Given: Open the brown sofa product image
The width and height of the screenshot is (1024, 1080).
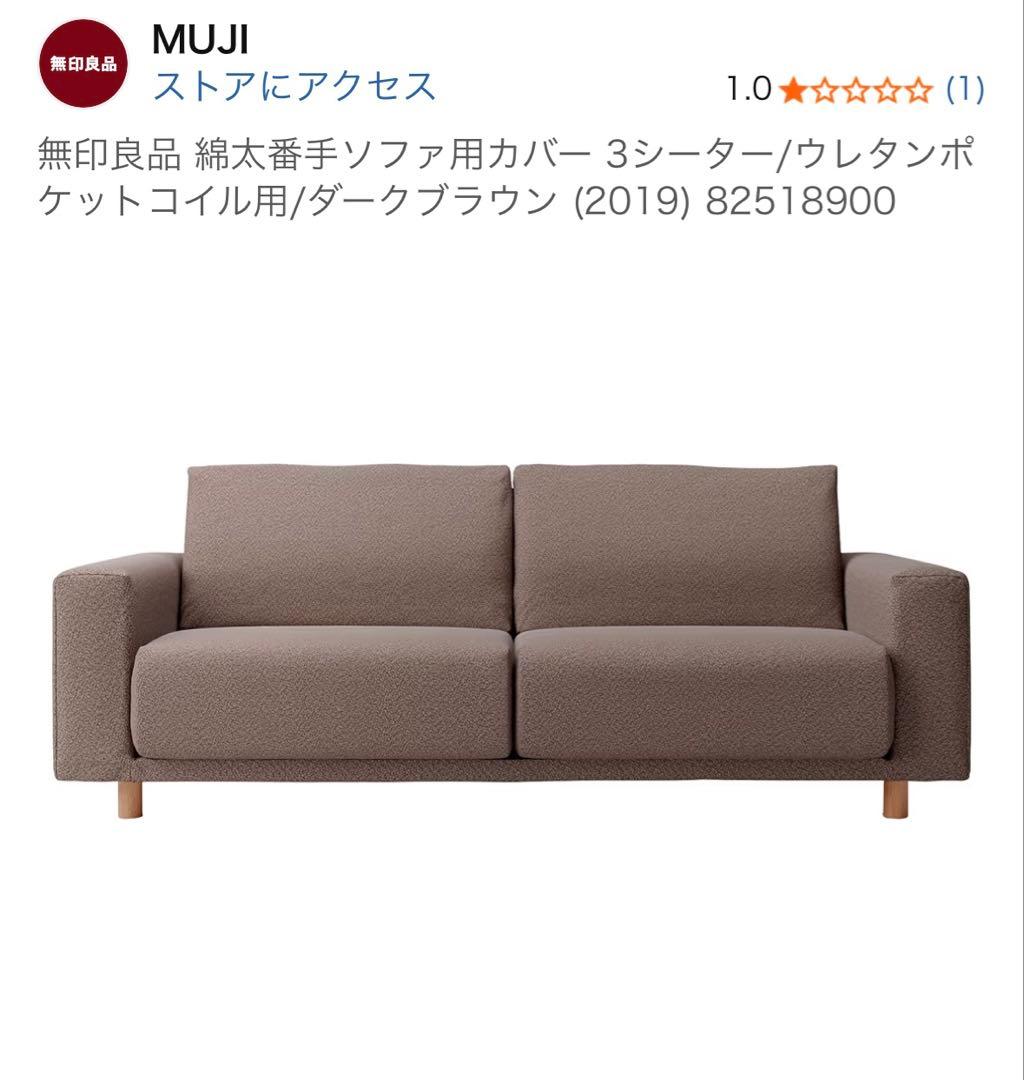Looking at the screenshot, I should click(511, 640).
